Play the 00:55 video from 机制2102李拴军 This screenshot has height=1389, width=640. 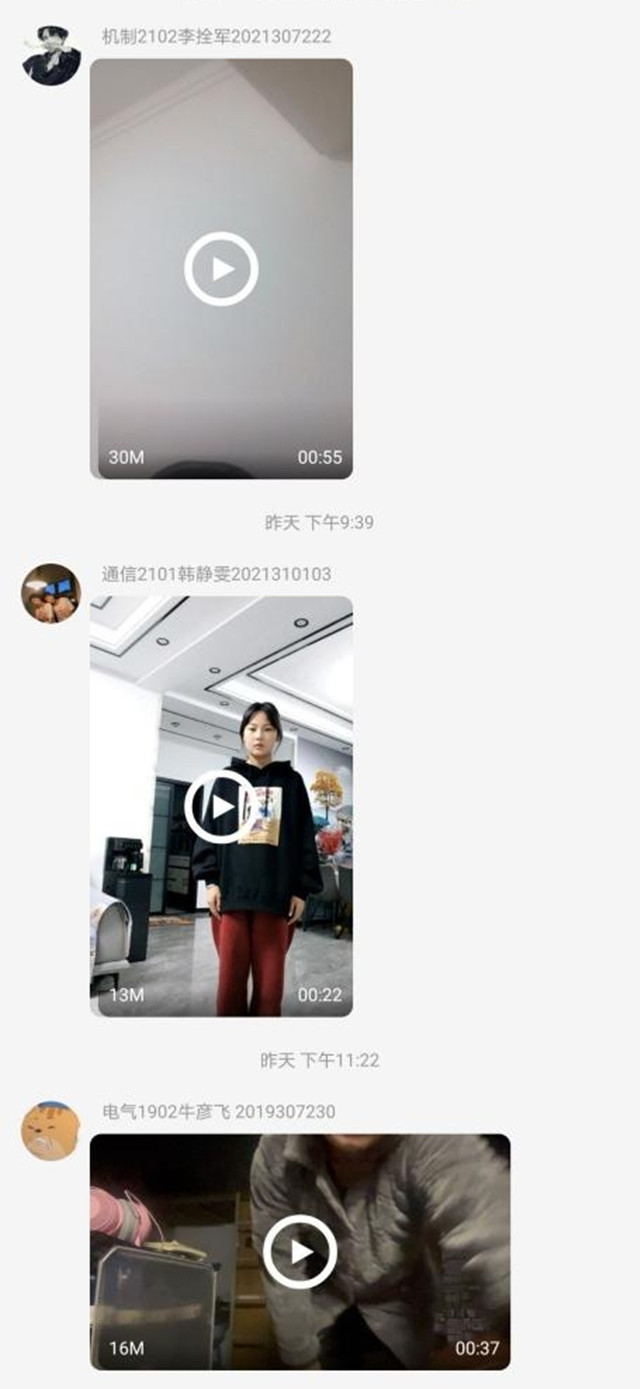pos(221,268)
